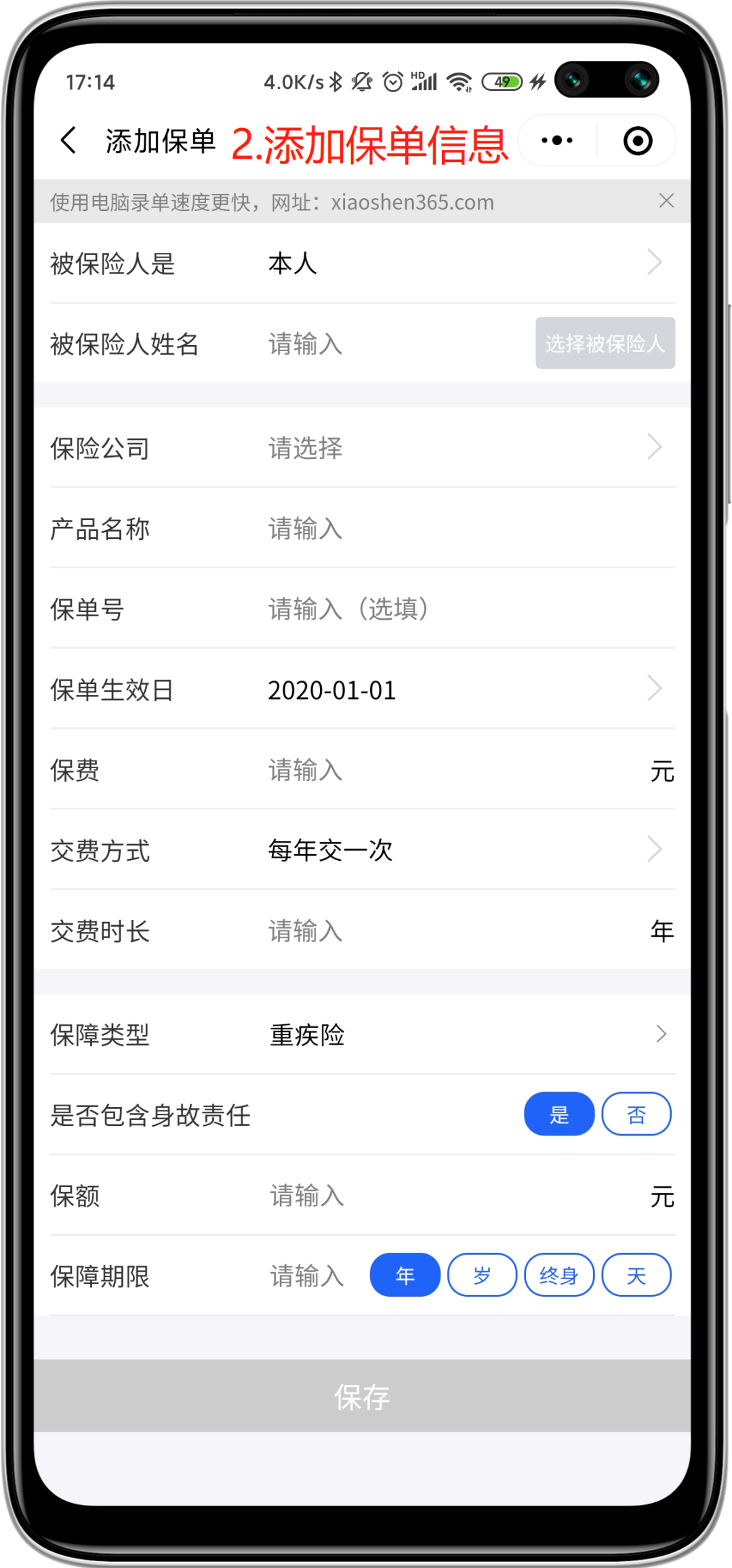Image resolution: width=732 pixels, height=1568 pixels.
Task: Choose an insurer in the 保险公司 row
Action: tap(461, 448)
